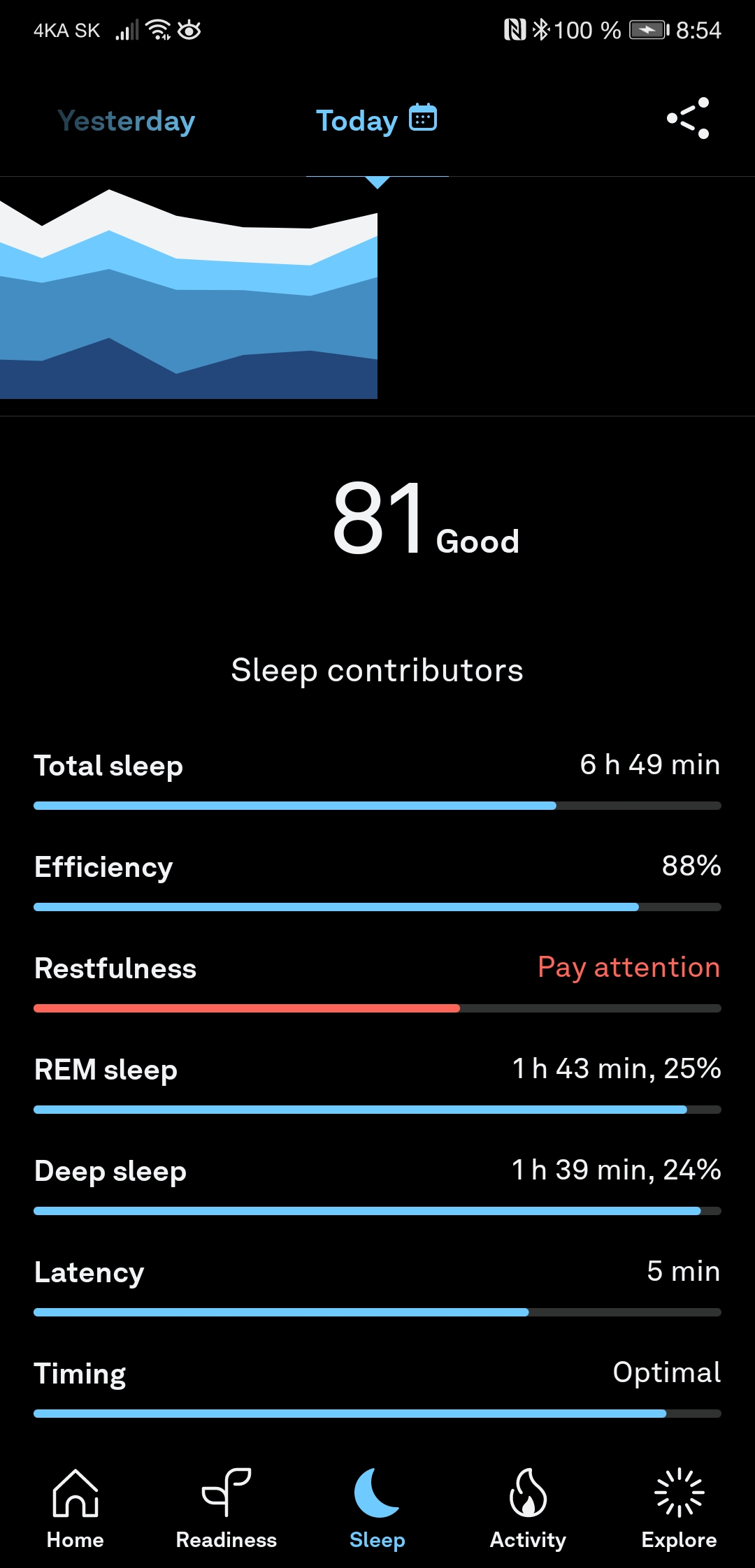
Task: Switch to the Readiness tab
Action: [x=226, y=1509]
